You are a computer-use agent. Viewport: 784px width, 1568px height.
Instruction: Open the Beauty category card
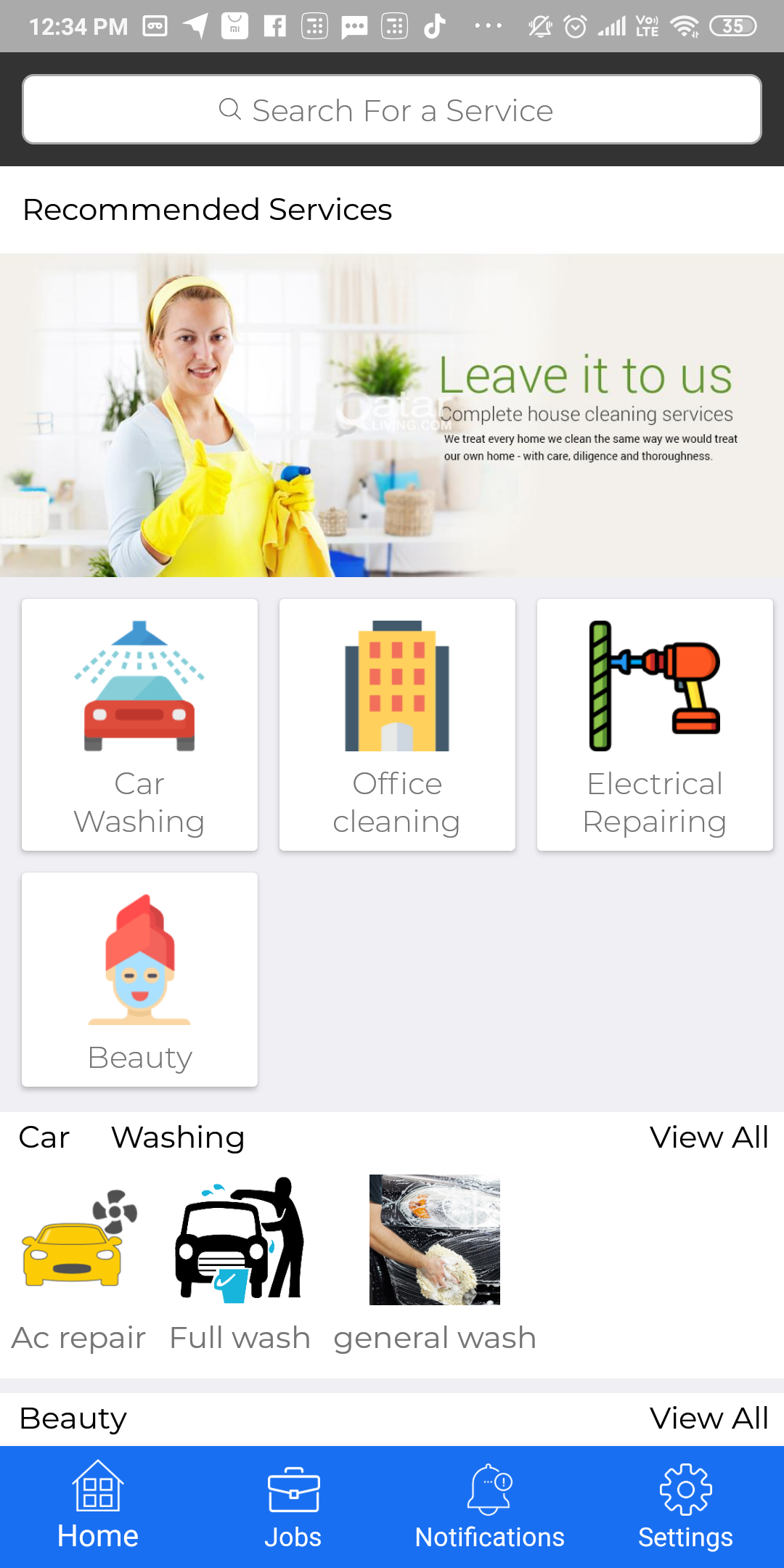(x=139, y=979)
